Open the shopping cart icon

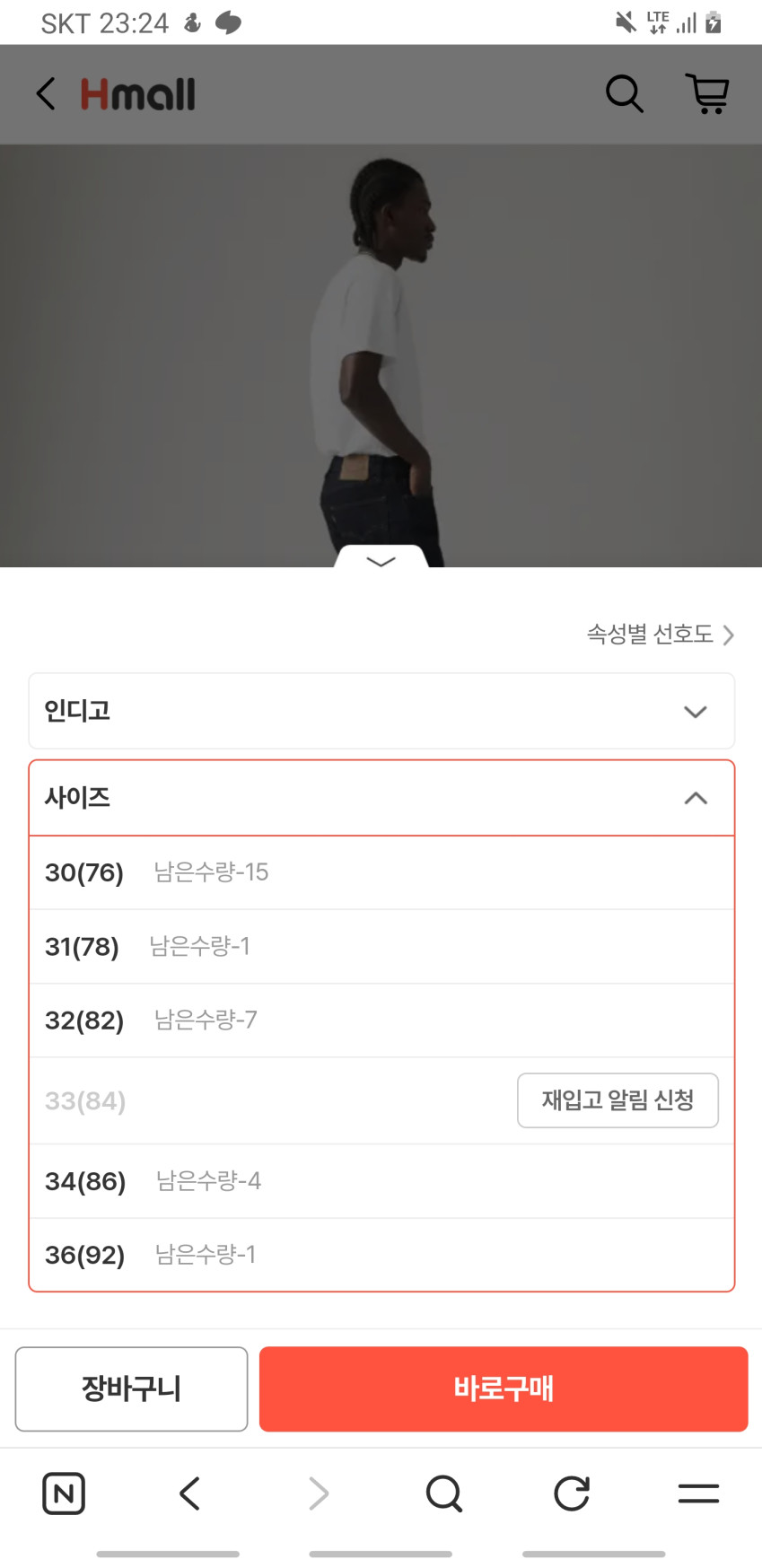(x=708, y=93)
